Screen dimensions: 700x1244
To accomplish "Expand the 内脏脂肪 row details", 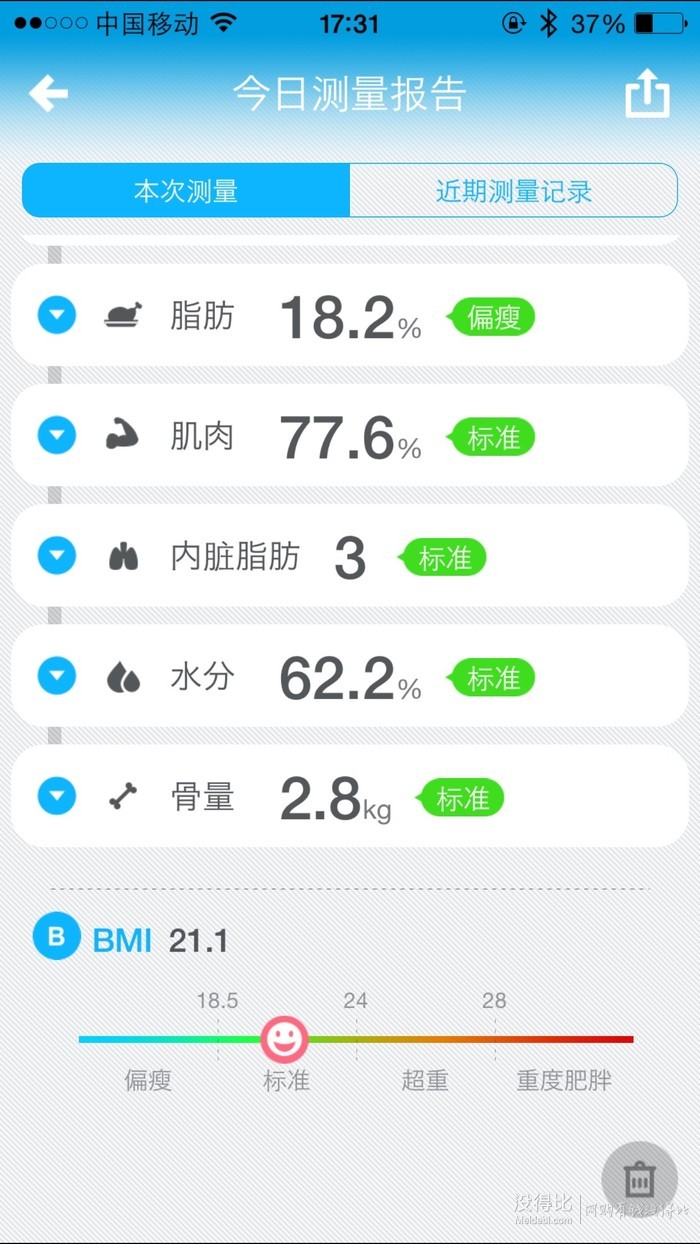I will 57,556.
